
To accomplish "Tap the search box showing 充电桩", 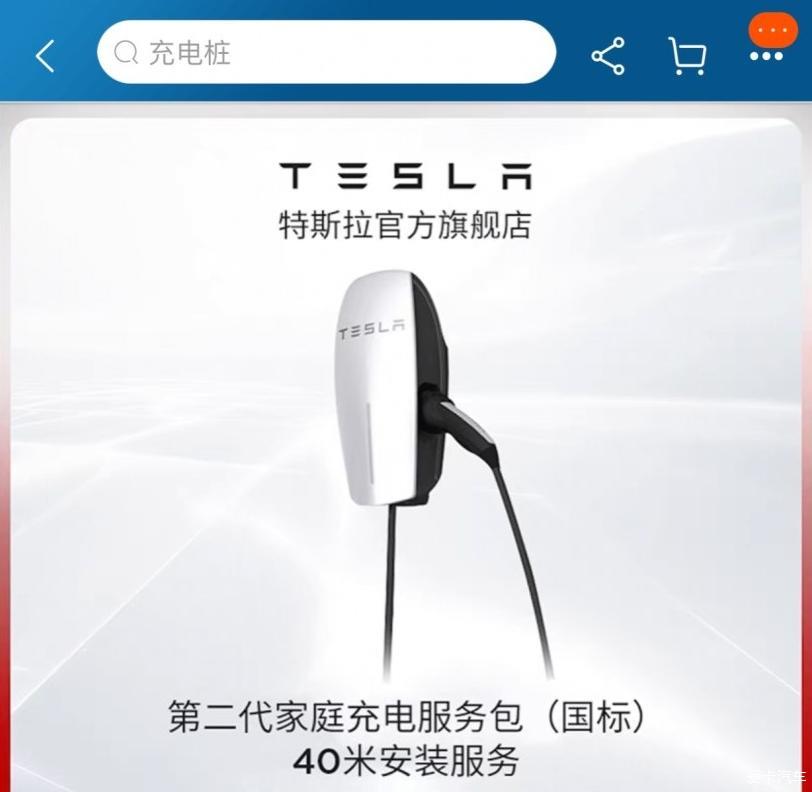I will pos(326,52).
